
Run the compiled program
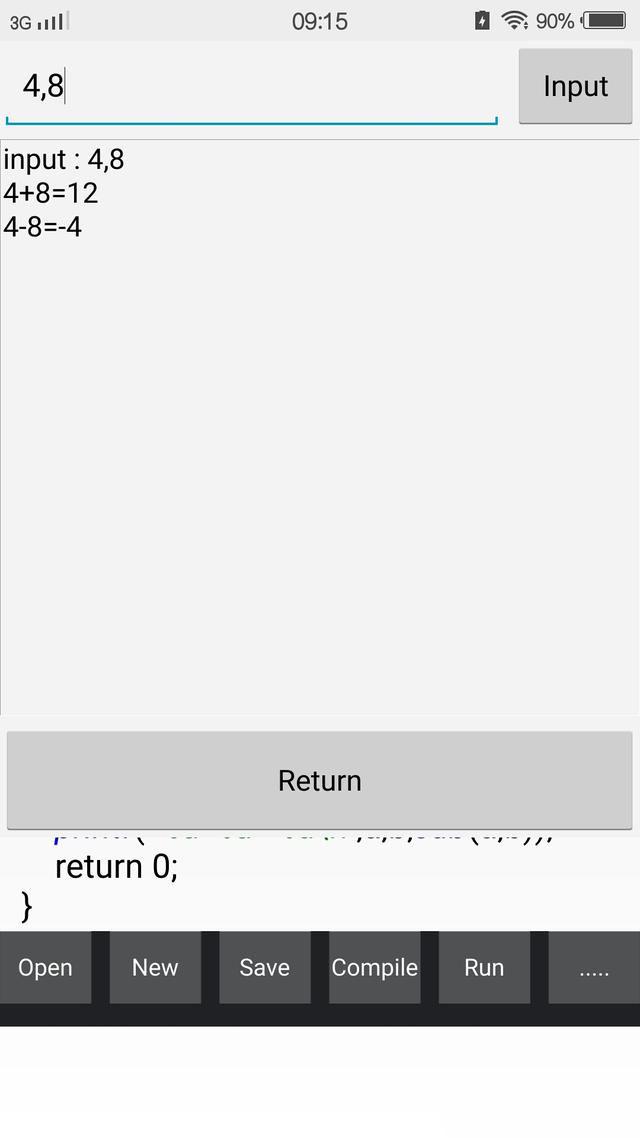[484, 967]
